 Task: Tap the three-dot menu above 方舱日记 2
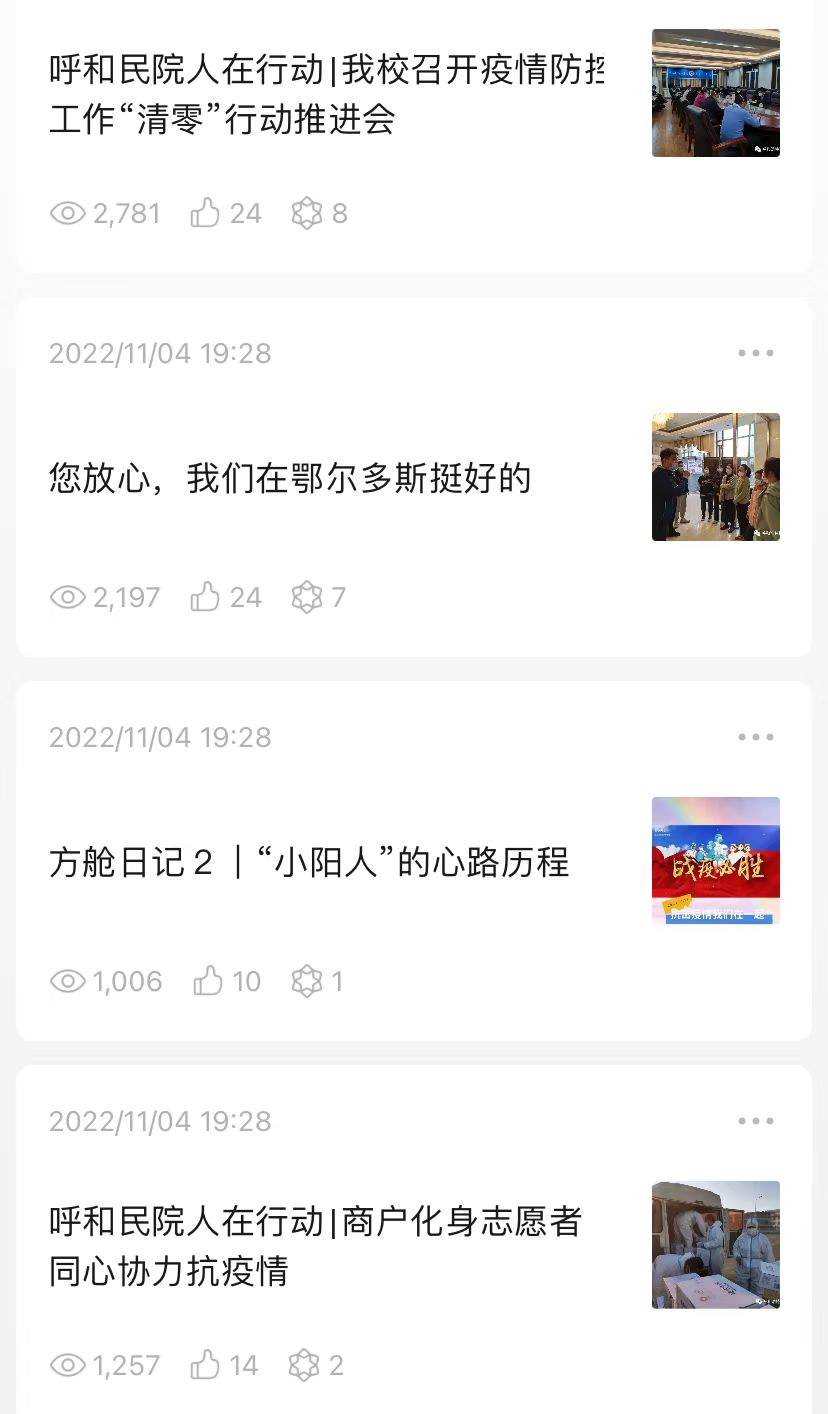(756, 737)
